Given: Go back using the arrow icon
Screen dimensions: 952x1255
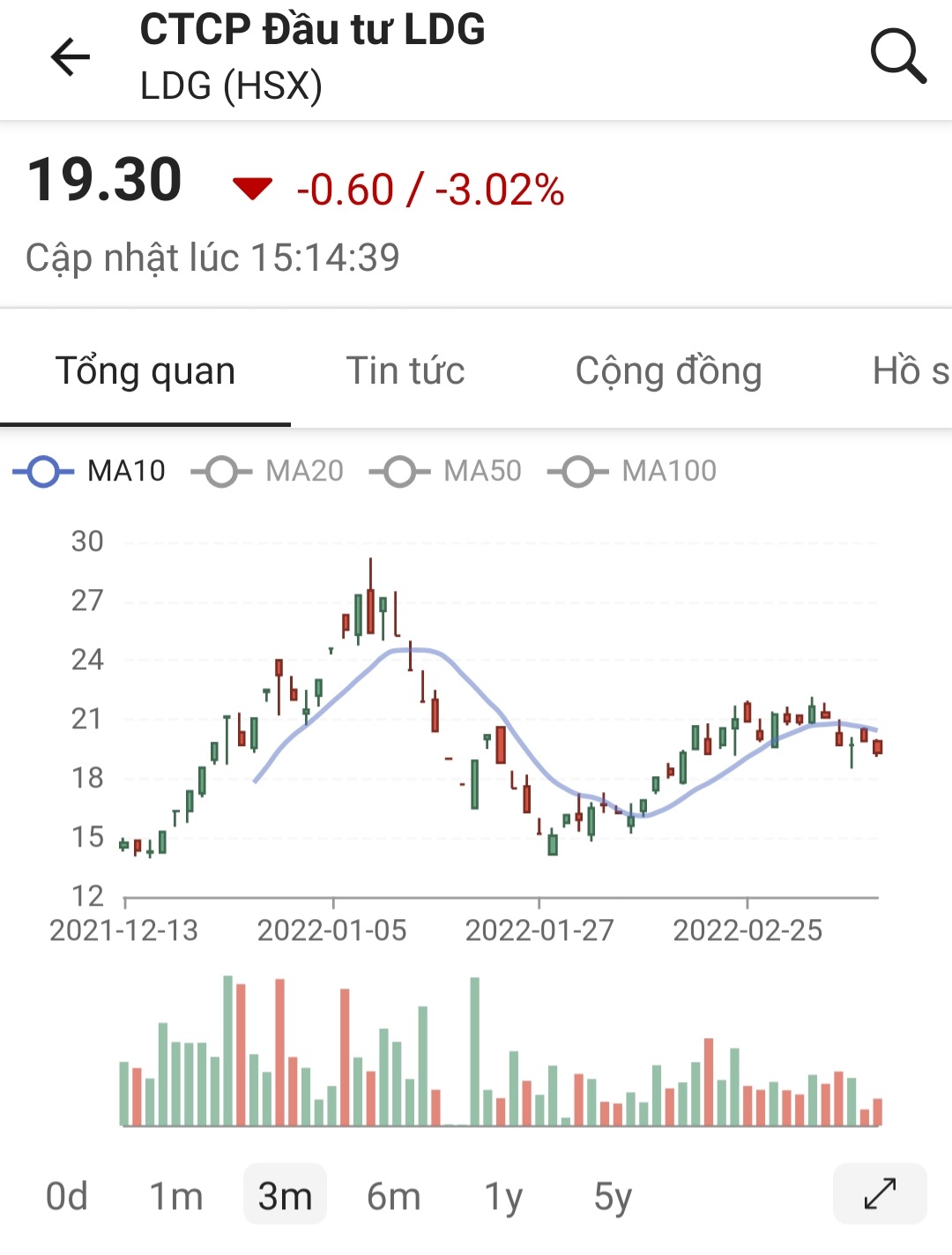Looking at the screenshot, I should (71, 57).
